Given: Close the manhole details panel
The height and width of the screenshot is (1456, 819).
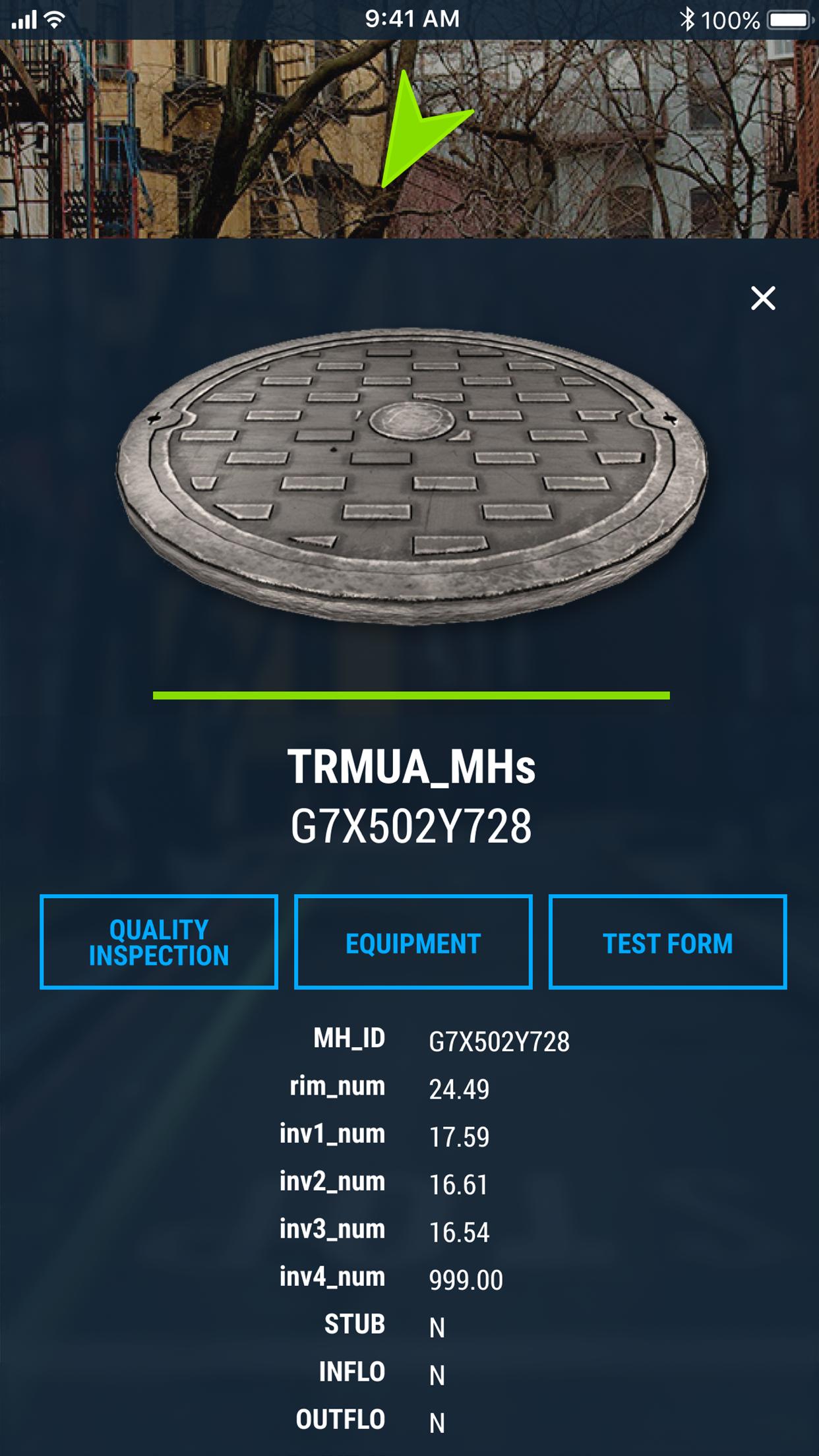Looking at the screenshot, I should [763, 298].
